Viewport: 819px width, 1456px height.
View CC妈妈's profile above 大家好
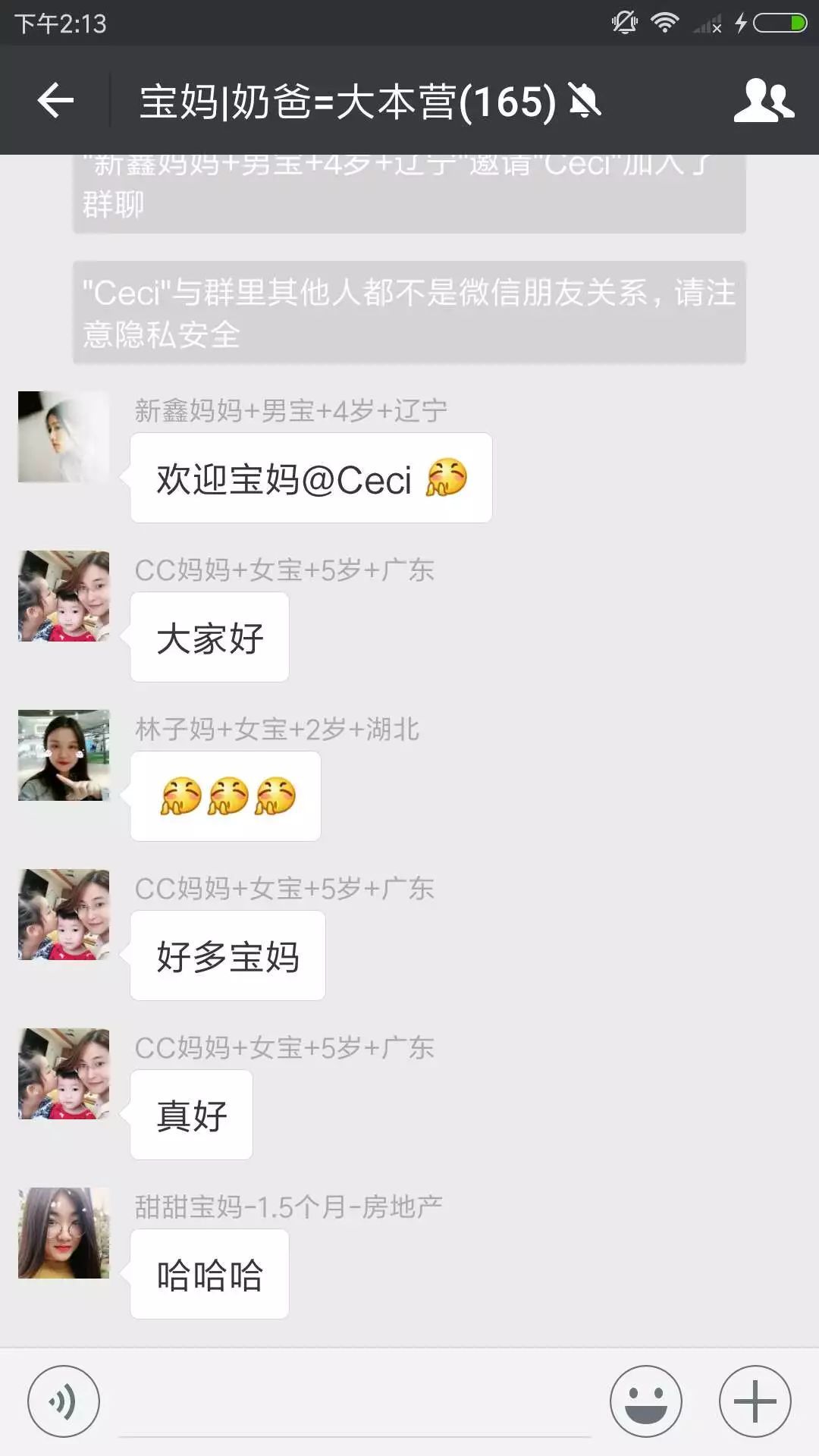tap(64, 596)
